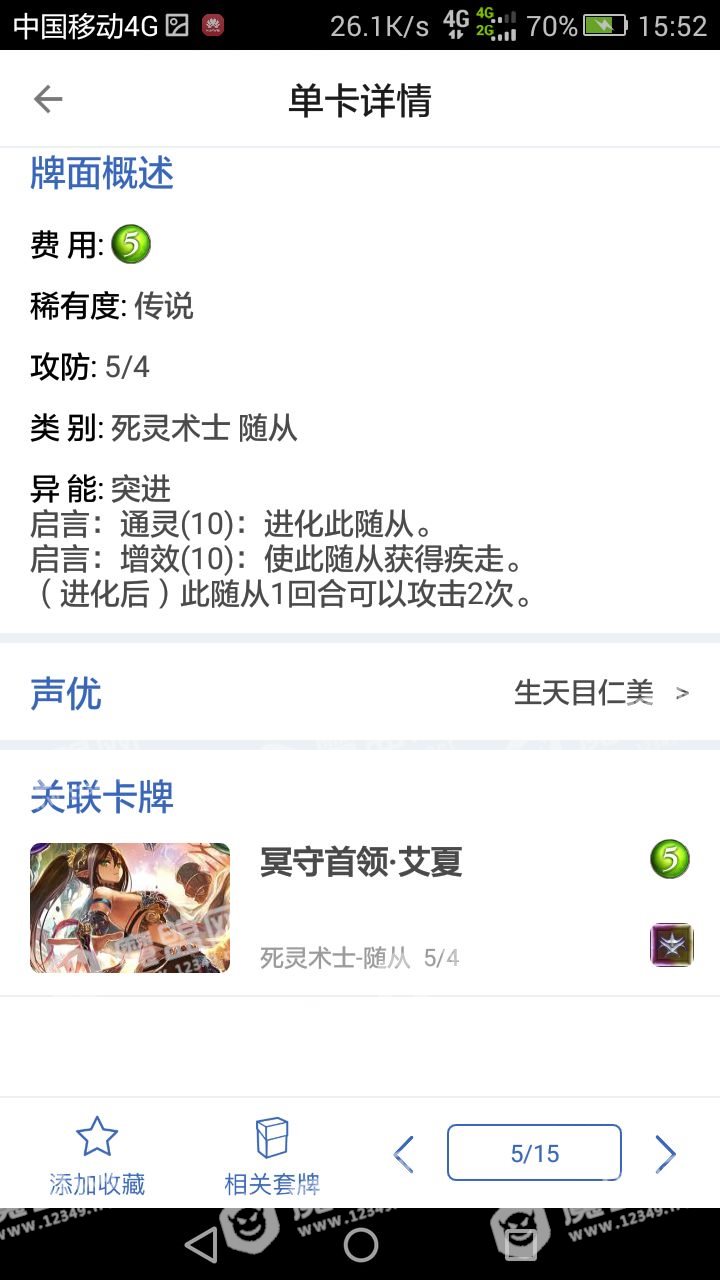The image size is (720, 1280).
Task: Tap the system home button
Action: pyautogui.click(x=360, y=1245)
